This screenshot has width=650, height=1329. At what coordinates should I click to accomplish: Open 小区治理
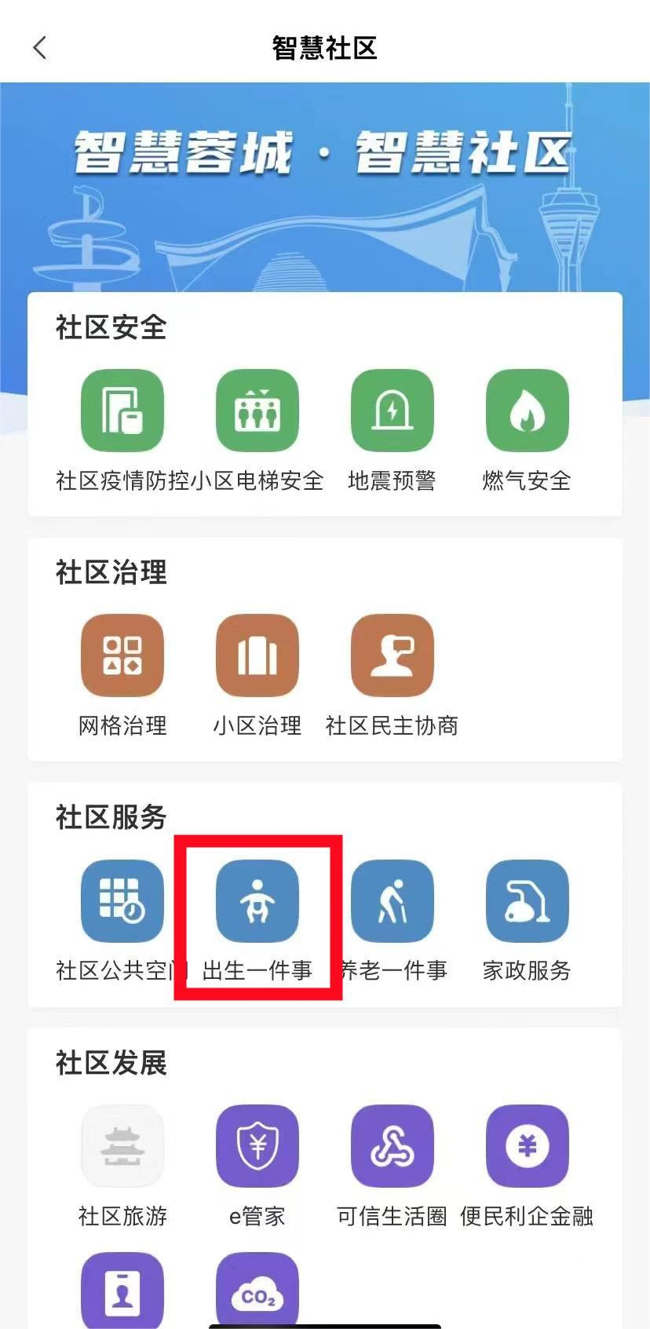[257, 656]
